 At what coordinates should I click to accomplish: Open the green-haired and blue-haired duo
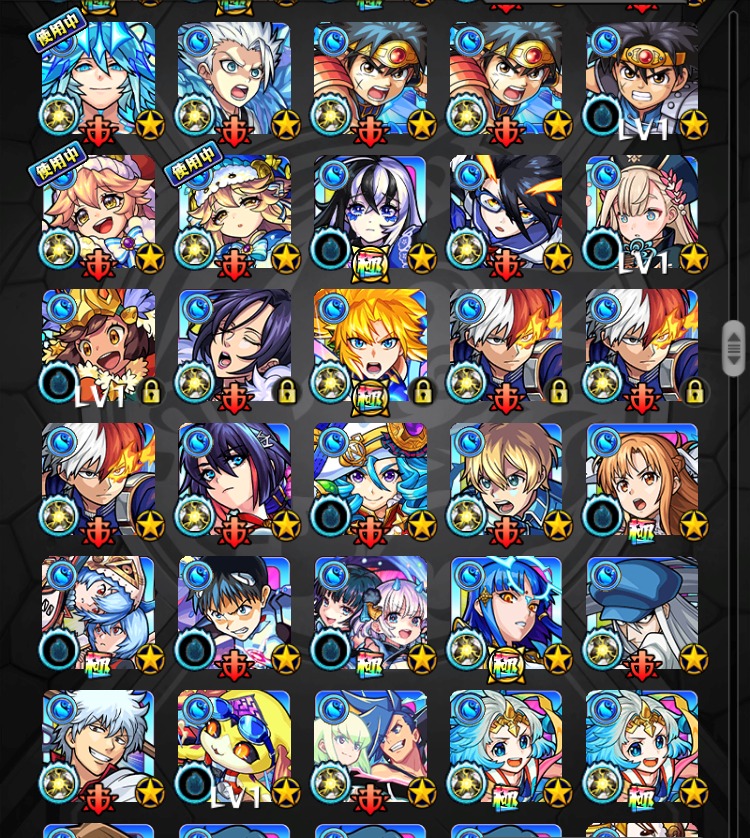(x=370, y=747)
